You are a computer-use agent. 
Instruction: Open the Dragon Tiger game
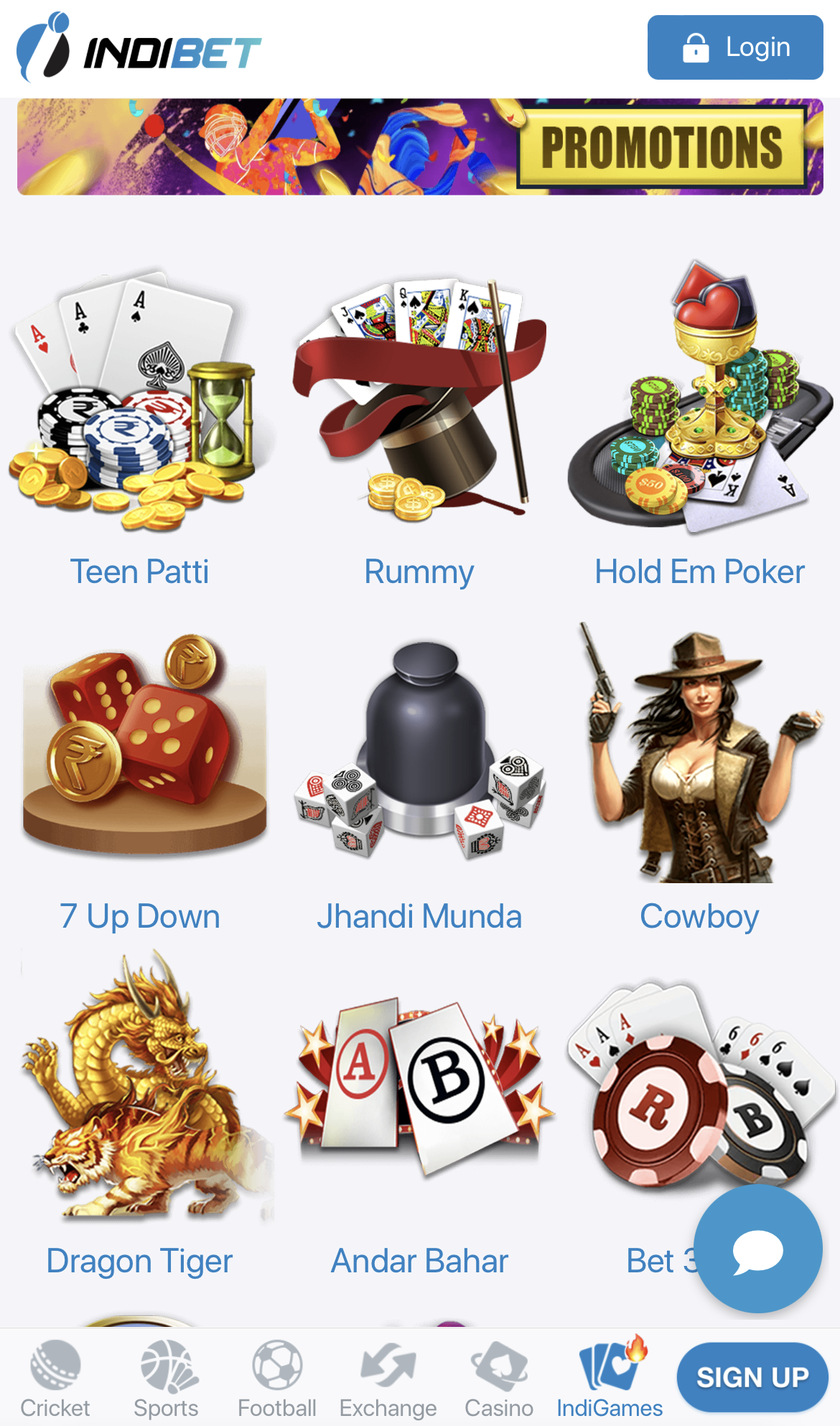pos(140,1099)
